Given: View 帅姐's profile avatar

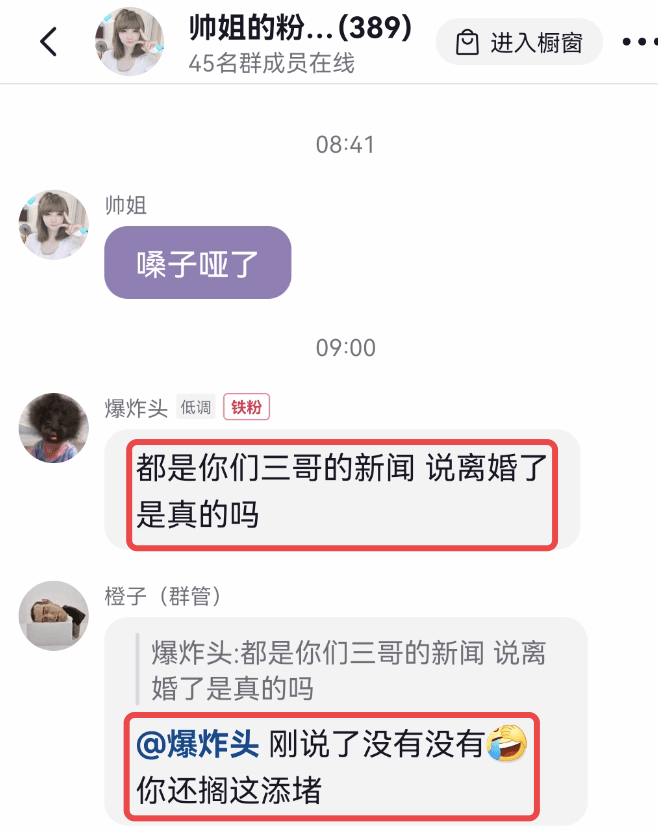Looking at the screenshot, I should pos(53,225).
